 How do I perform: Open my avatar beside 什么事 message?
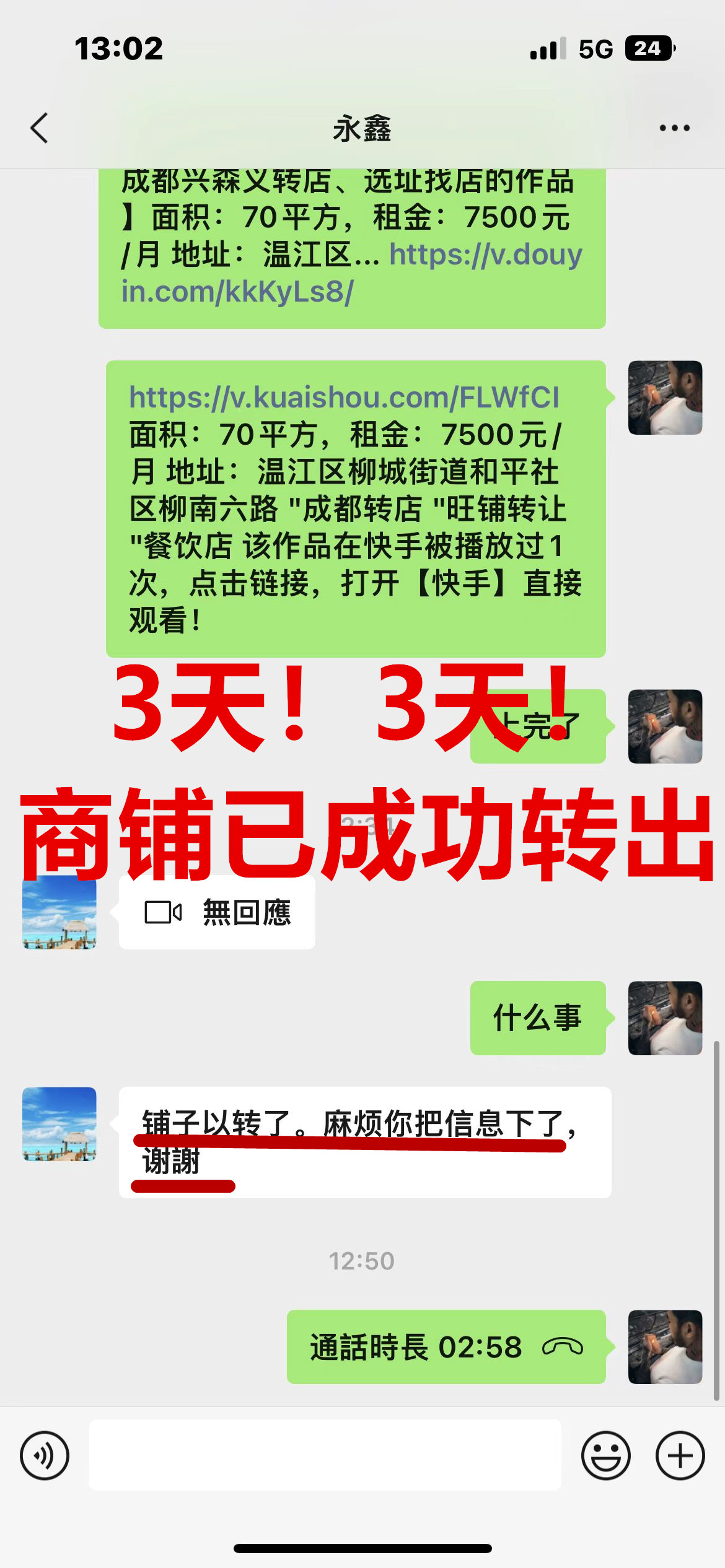[665, 1017]
